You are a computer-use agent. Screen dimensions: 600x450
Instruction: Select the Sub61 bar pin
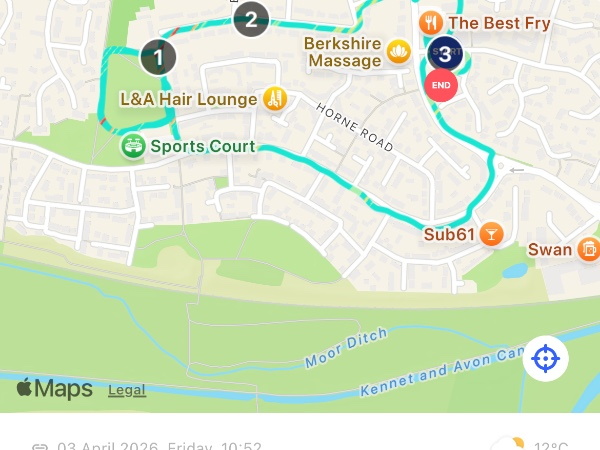(490, 235)
